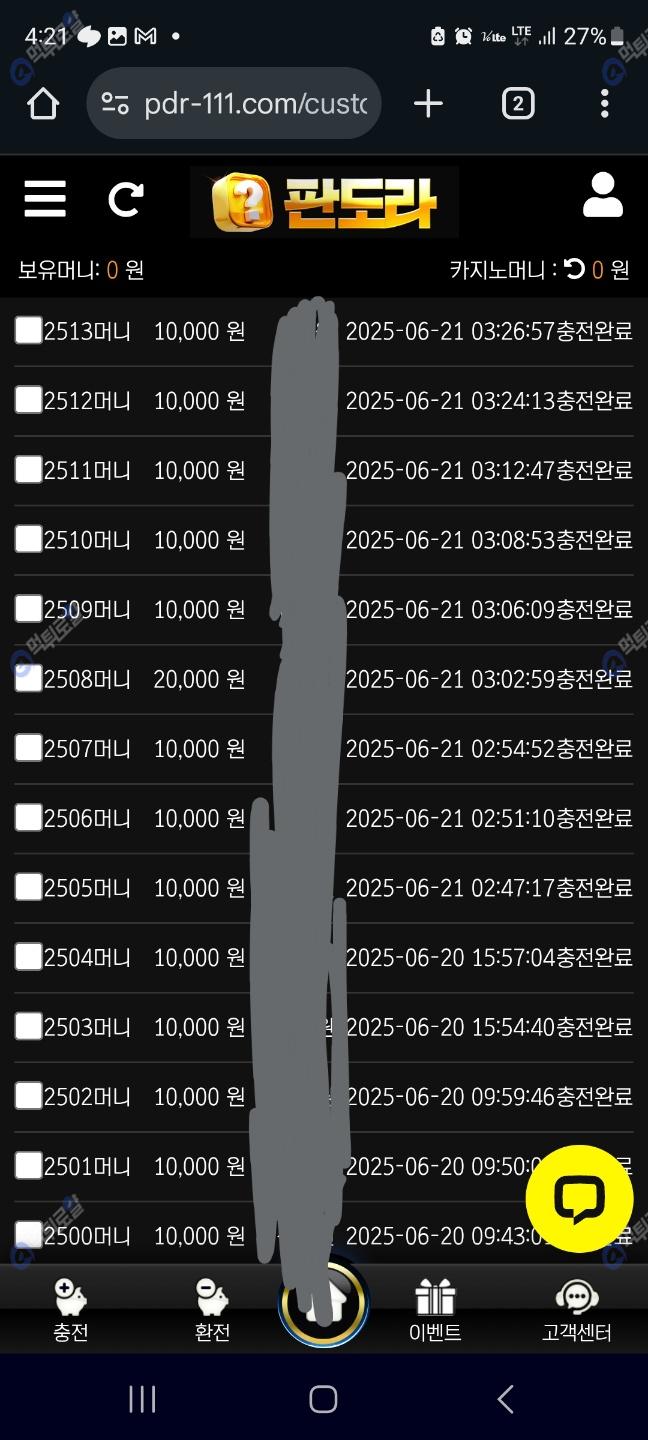Check the box for entry 2513
The image size is (648, 1440).
tap(28, 330)
